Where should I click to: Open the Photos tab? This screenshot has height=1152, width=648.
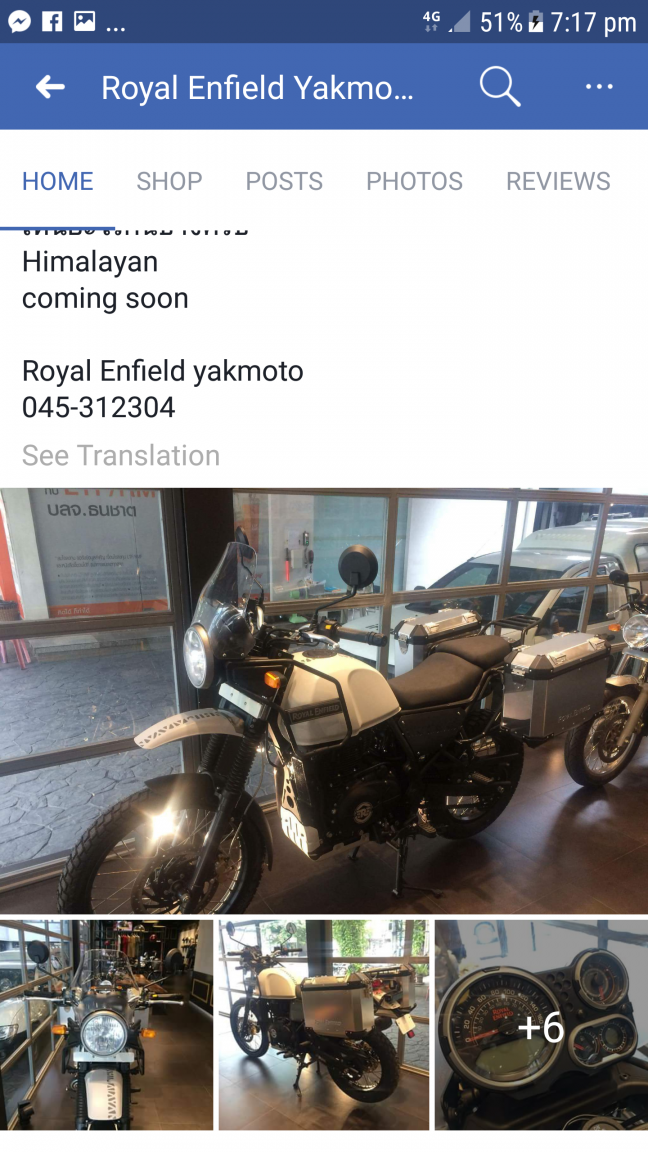click(x=414, y=181)
